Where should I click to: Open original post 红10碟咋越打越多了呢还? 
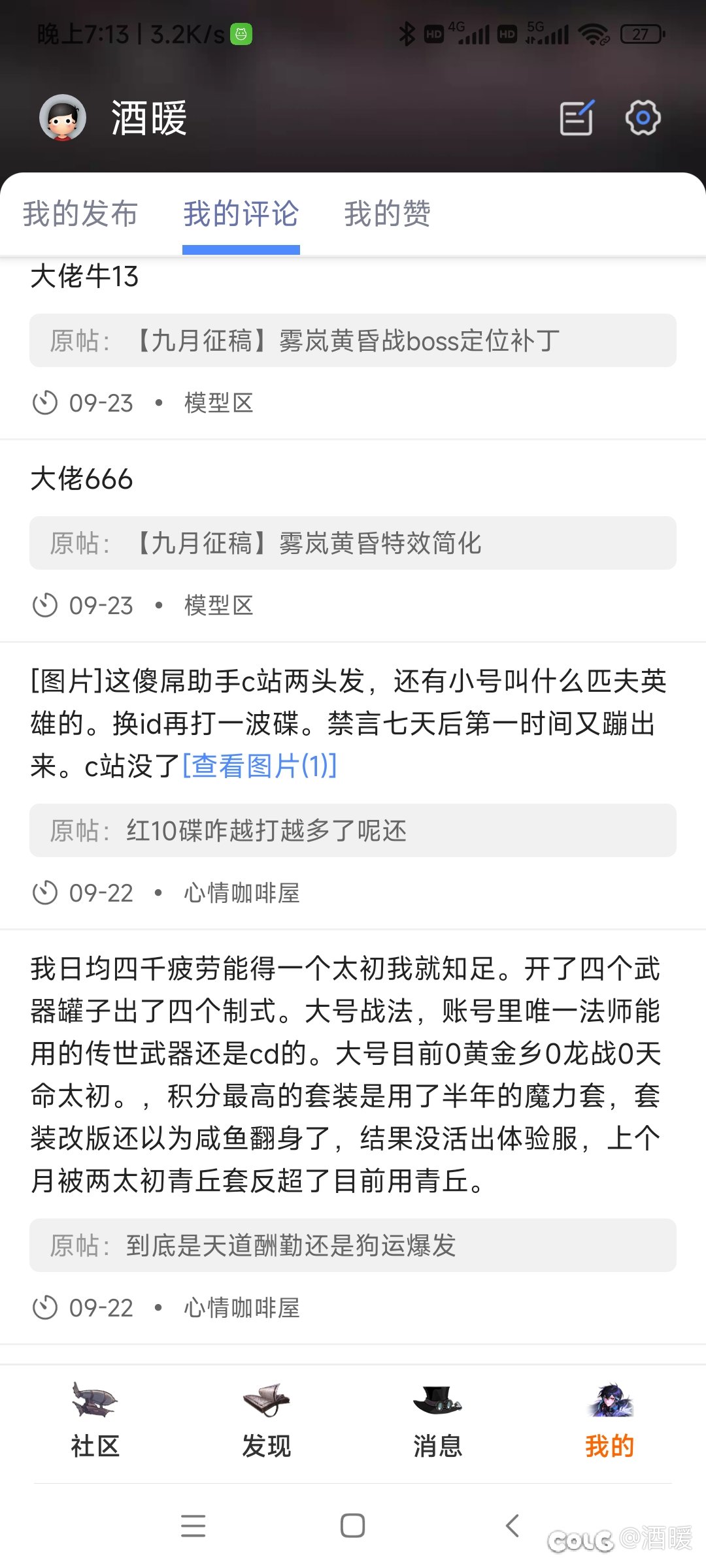[x=353, y=830]
